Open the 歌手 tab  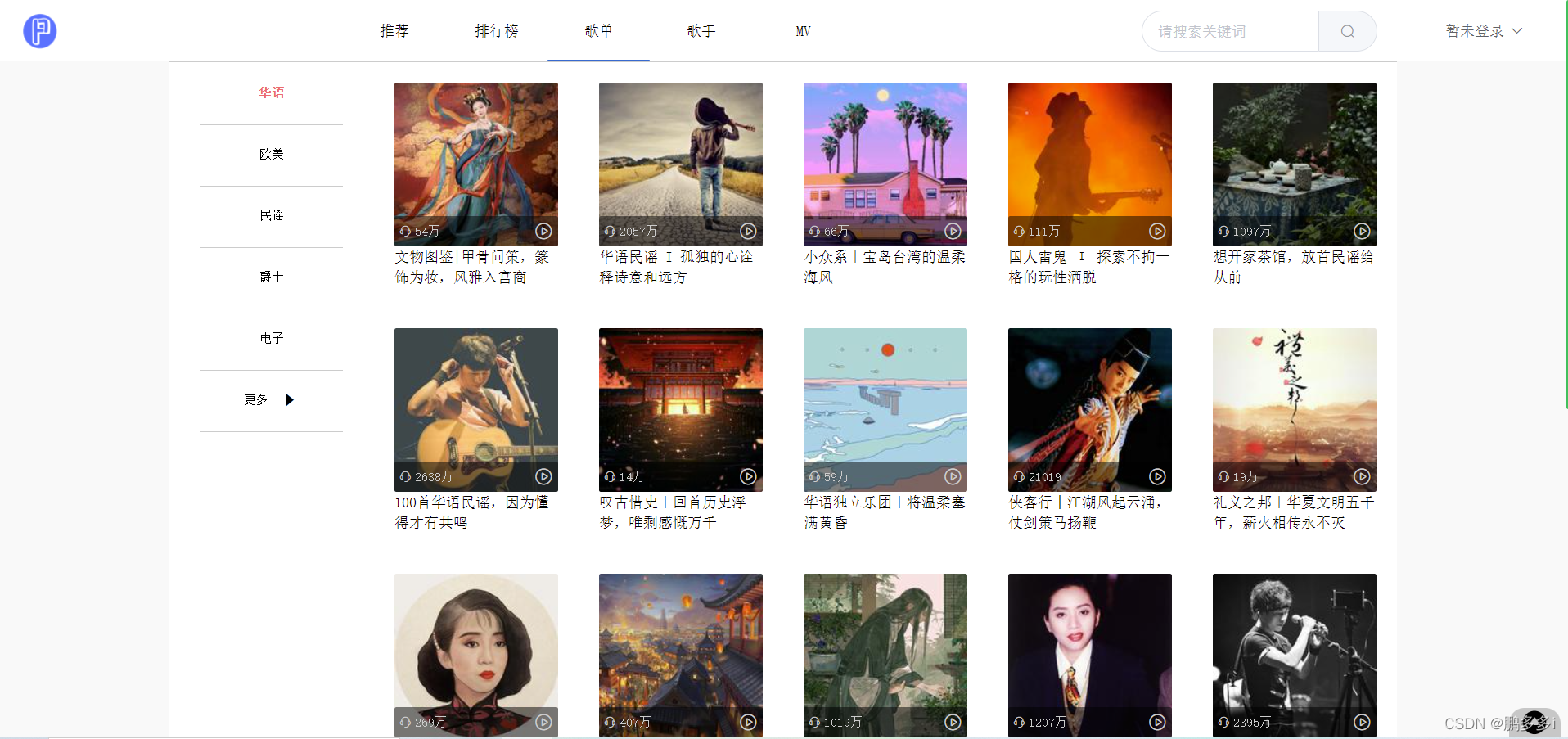[701, 31]
